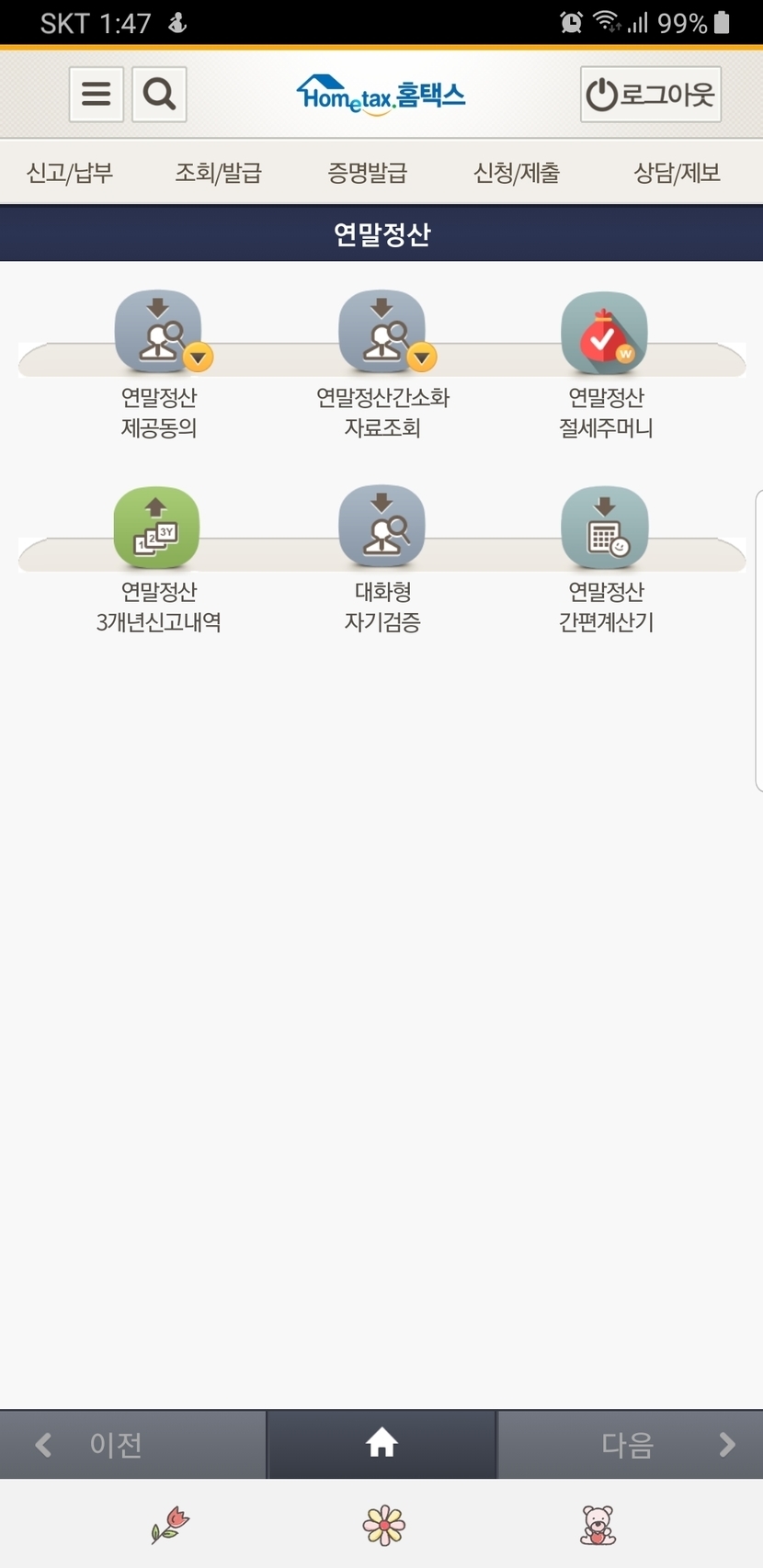Switch to 조회/발급 tab
This screenshot has width=763, height=1568.
point(219,173)
